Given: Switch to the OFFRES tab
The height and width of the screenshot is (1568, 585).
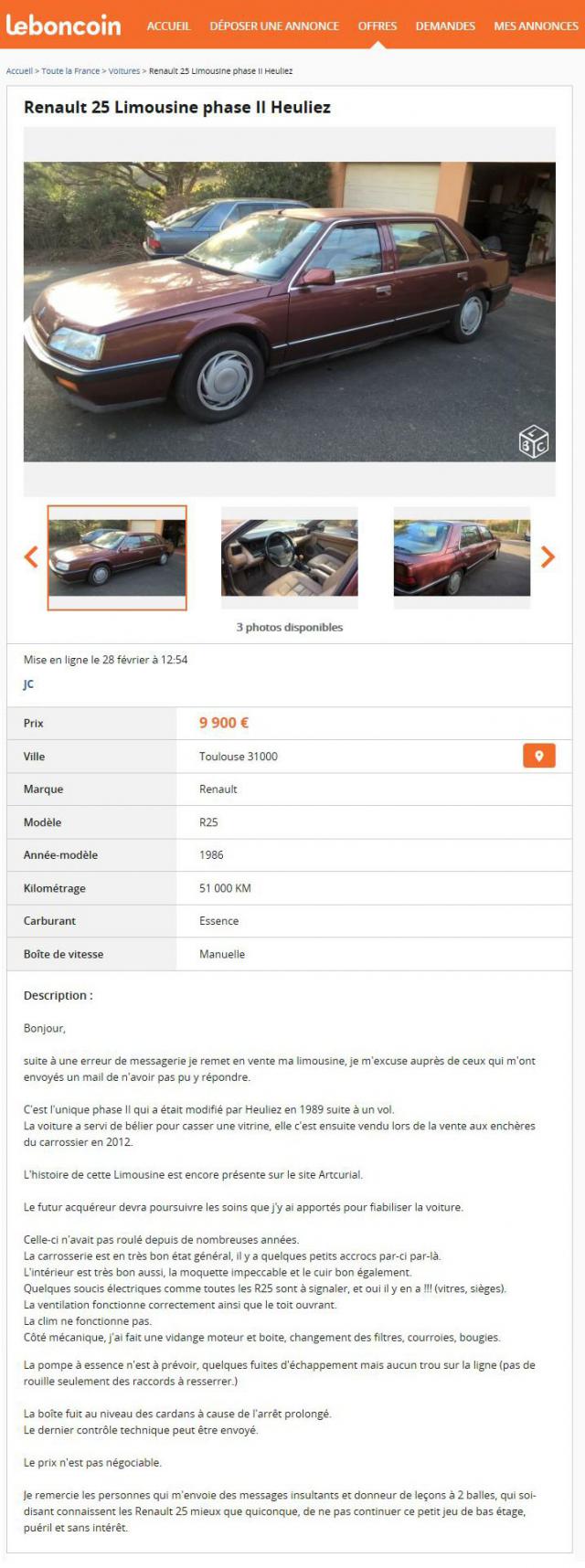Looking at the screenshot, I should (x=378, y=26).
